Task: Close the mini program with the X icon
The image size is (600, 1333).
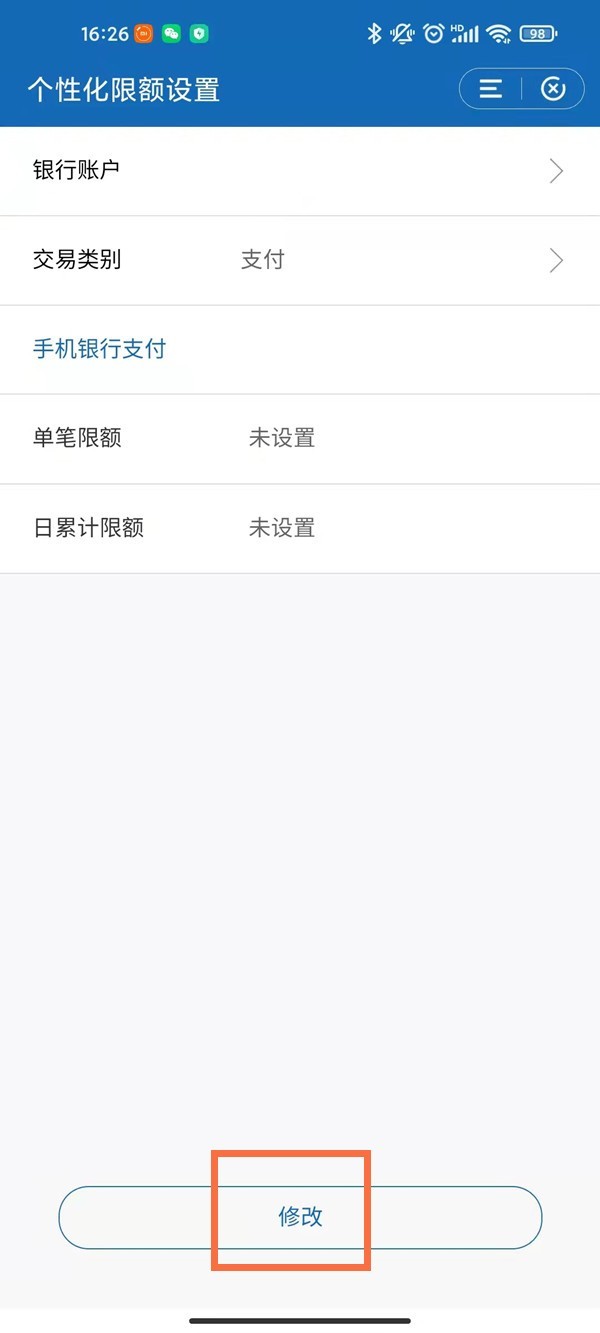Action: (553, 90)
